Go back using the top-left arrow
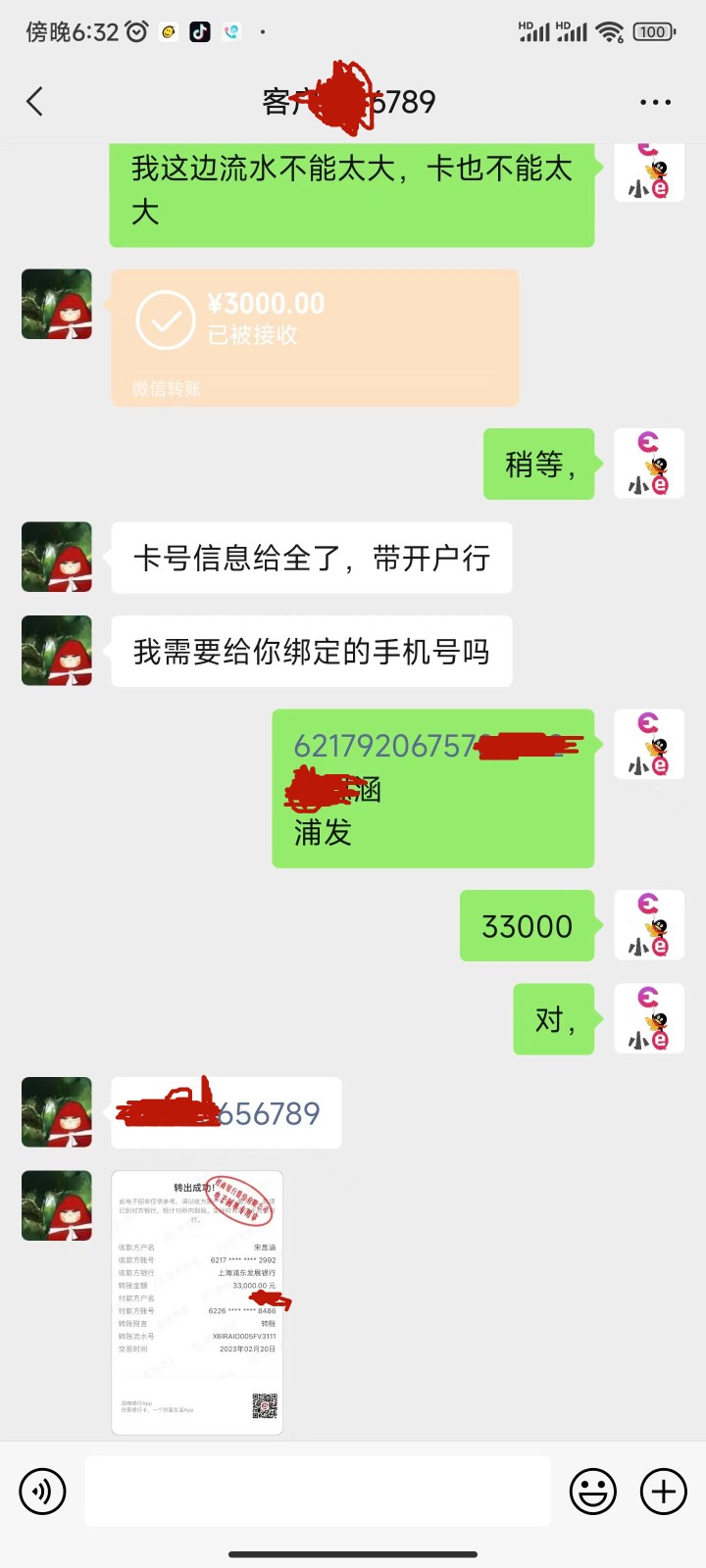The image size is (706, 1568). (35, 101)
